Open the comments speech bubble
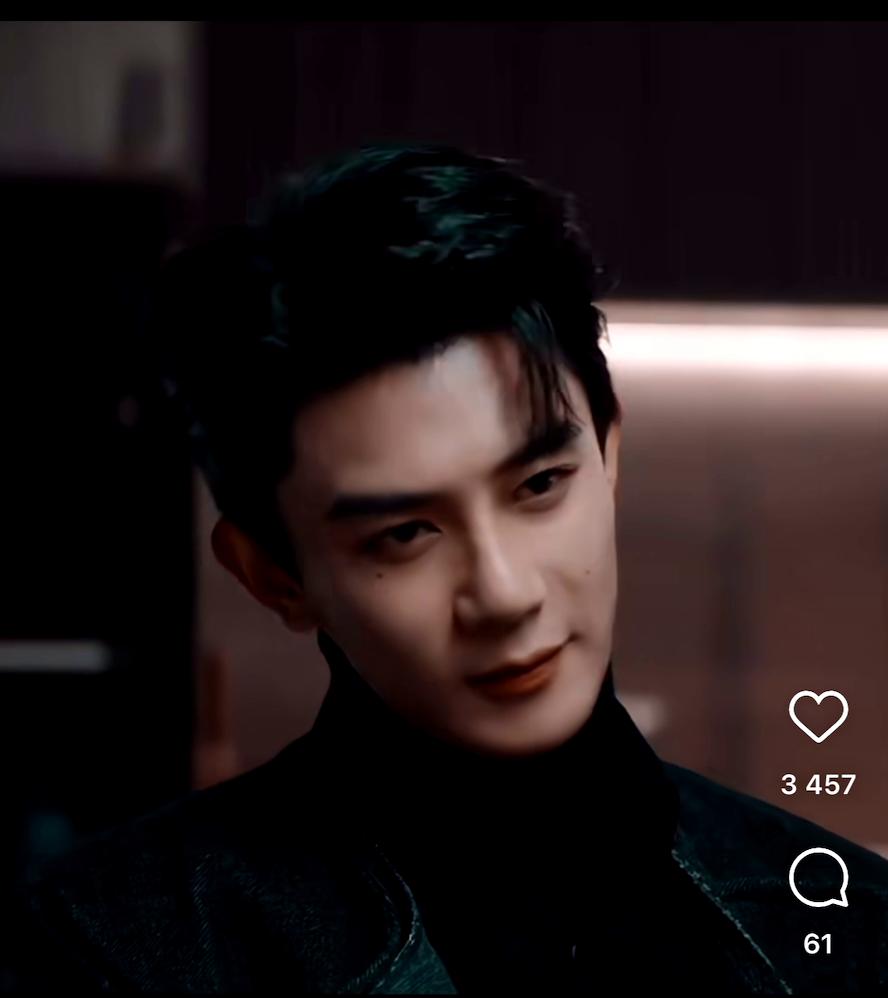 coord(818,878)
